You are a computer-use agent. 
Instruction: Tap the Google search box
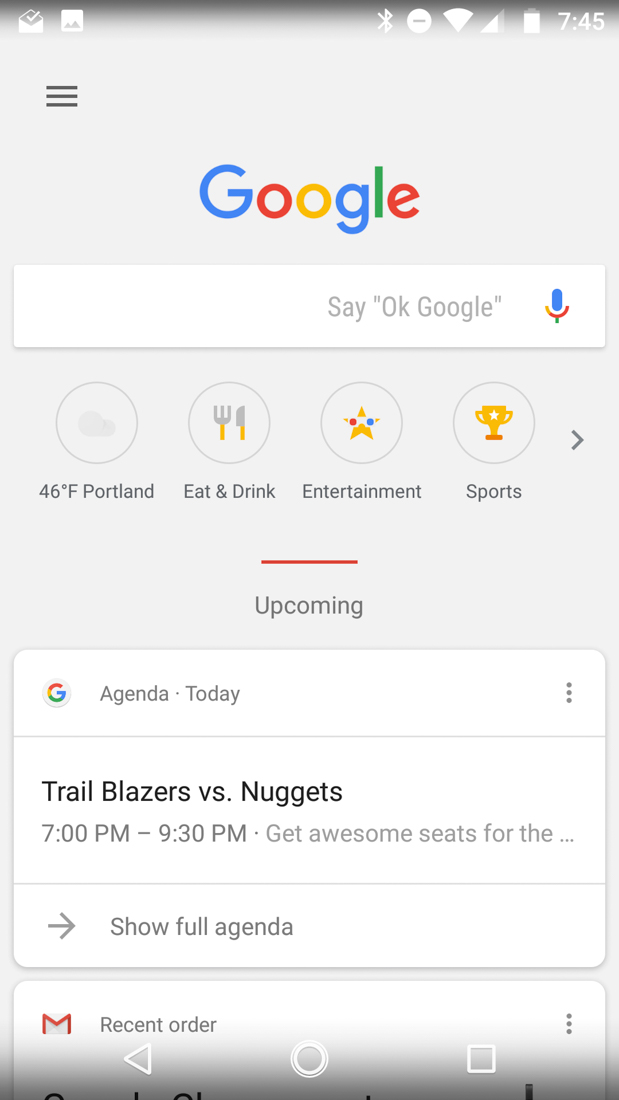pyautogui.click(x=270, y=306)
